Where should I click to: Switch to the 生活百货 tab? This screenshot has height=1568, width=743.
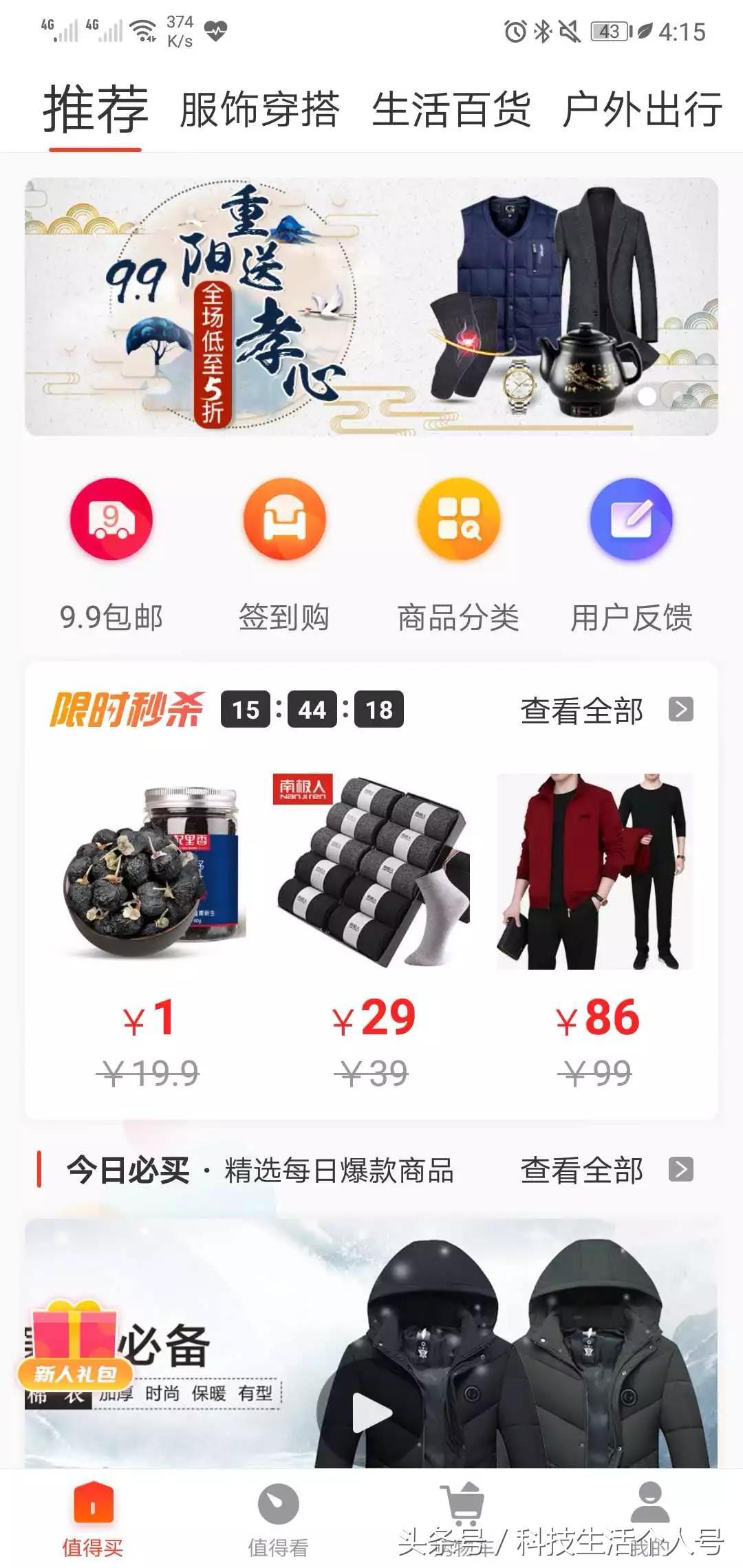pyautogui.click(x=451, y=107)
